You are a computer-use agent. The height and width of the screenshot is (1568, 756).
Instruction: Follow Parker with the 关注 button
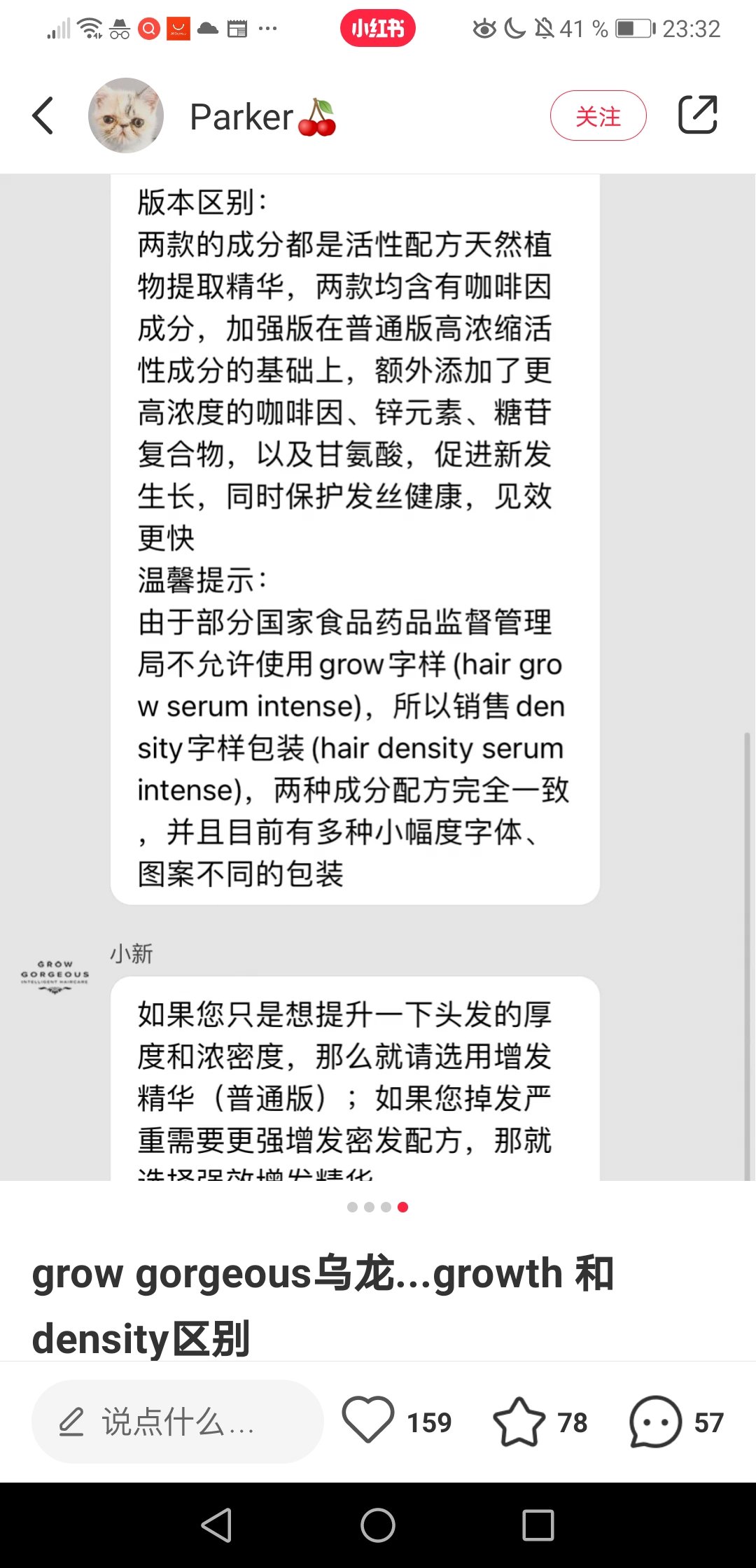click(598, 116)
